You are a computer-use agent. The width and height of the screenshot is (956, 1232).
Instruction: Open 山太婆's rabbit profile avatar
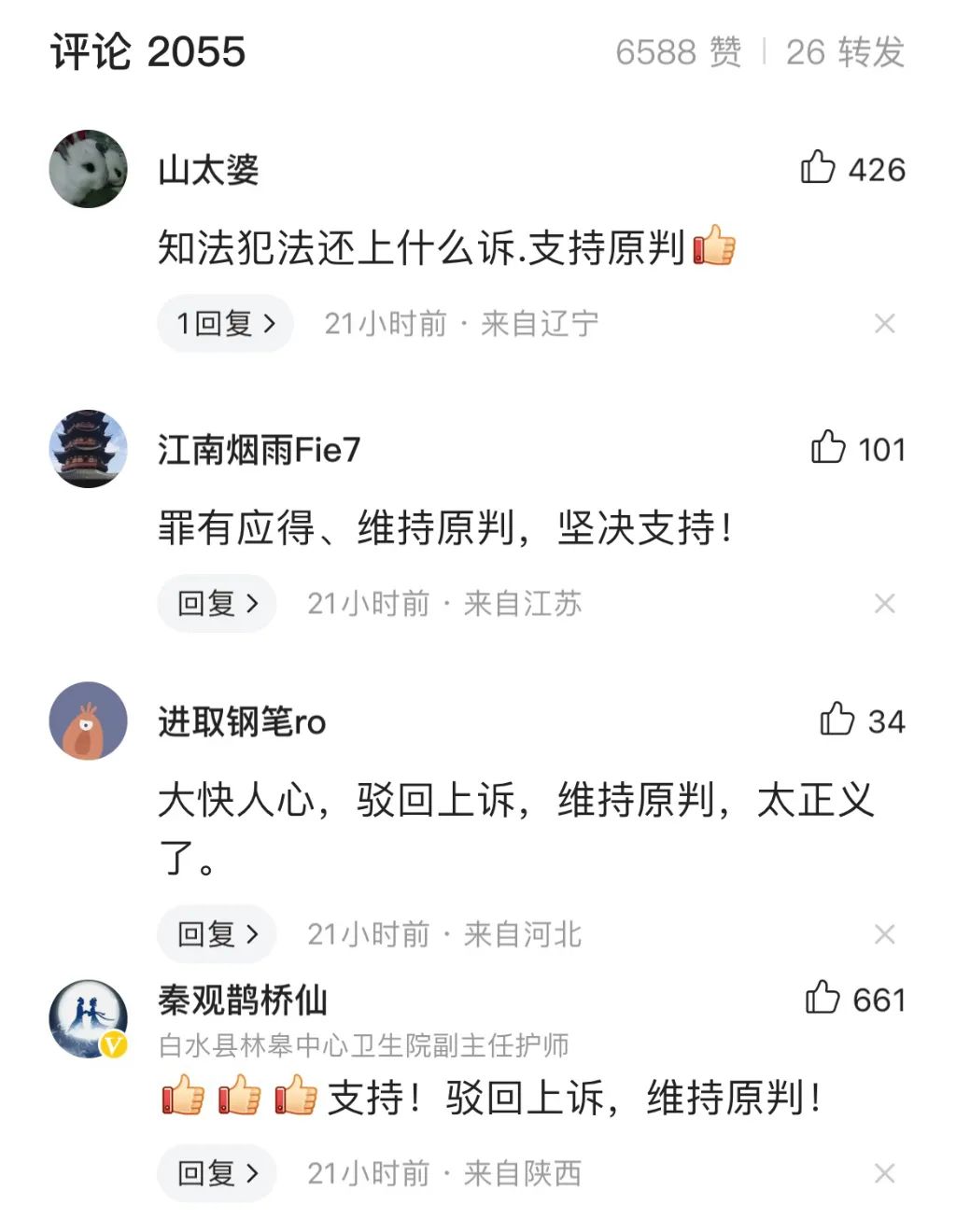pyautogui.click(x=89, y=166)
